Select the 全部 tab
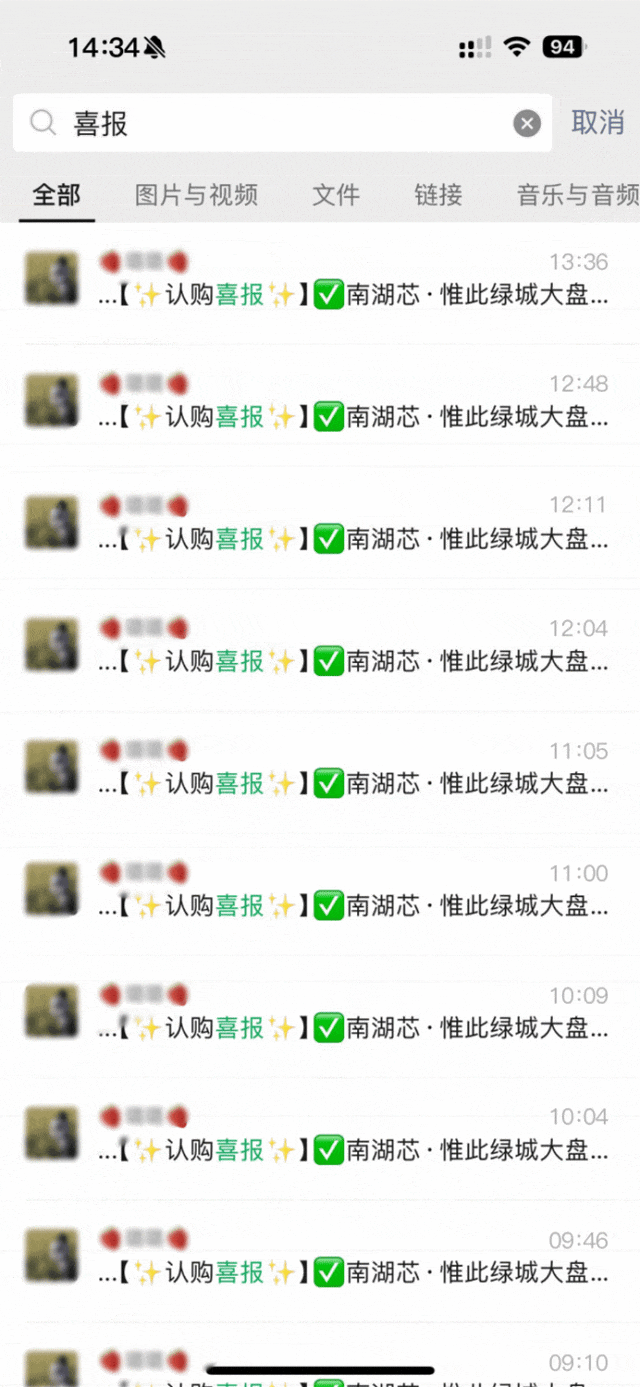Image resolution: width=640 pixels, height=1387 pixels. (x=56, y=195)
